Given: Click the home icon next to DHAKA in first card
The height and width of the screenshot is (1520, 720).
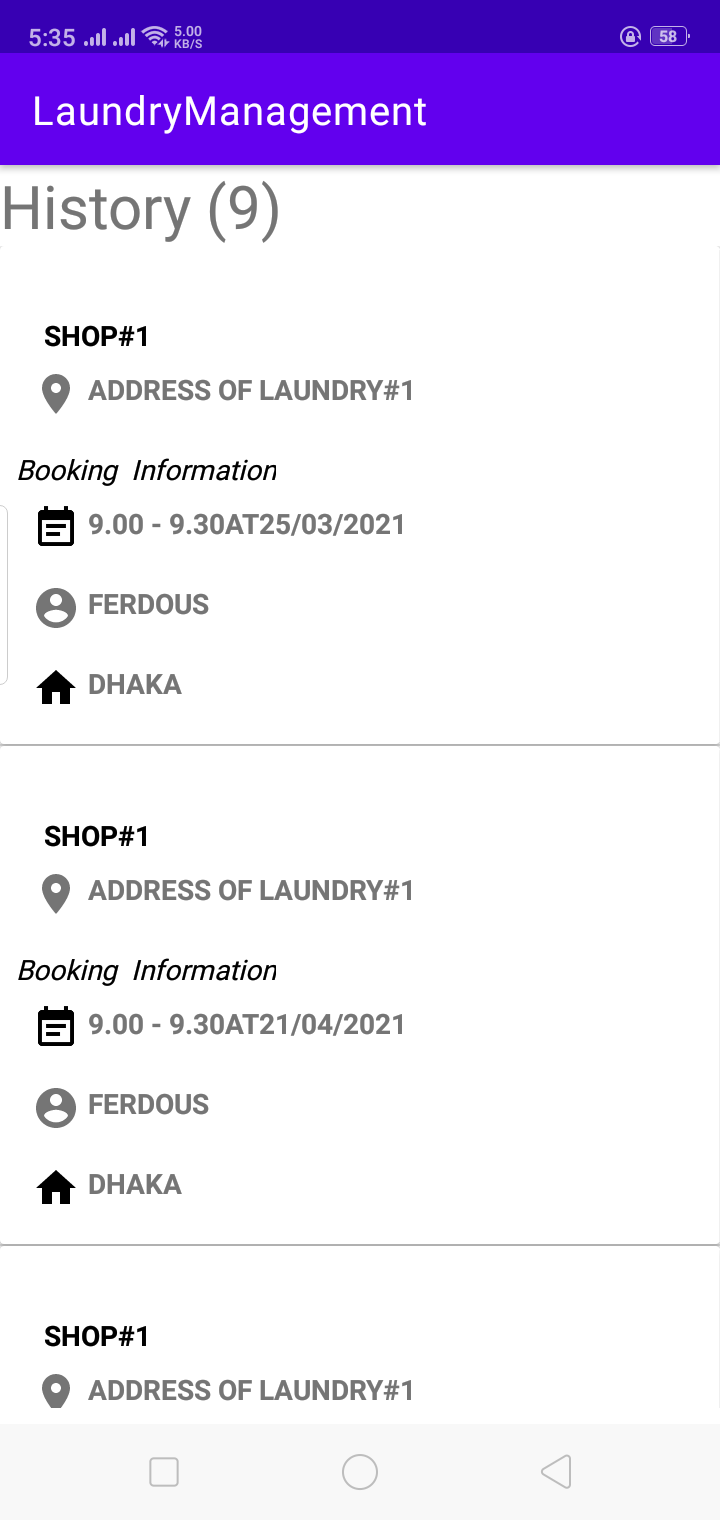Looking at the screenshot, I should 56,685.
